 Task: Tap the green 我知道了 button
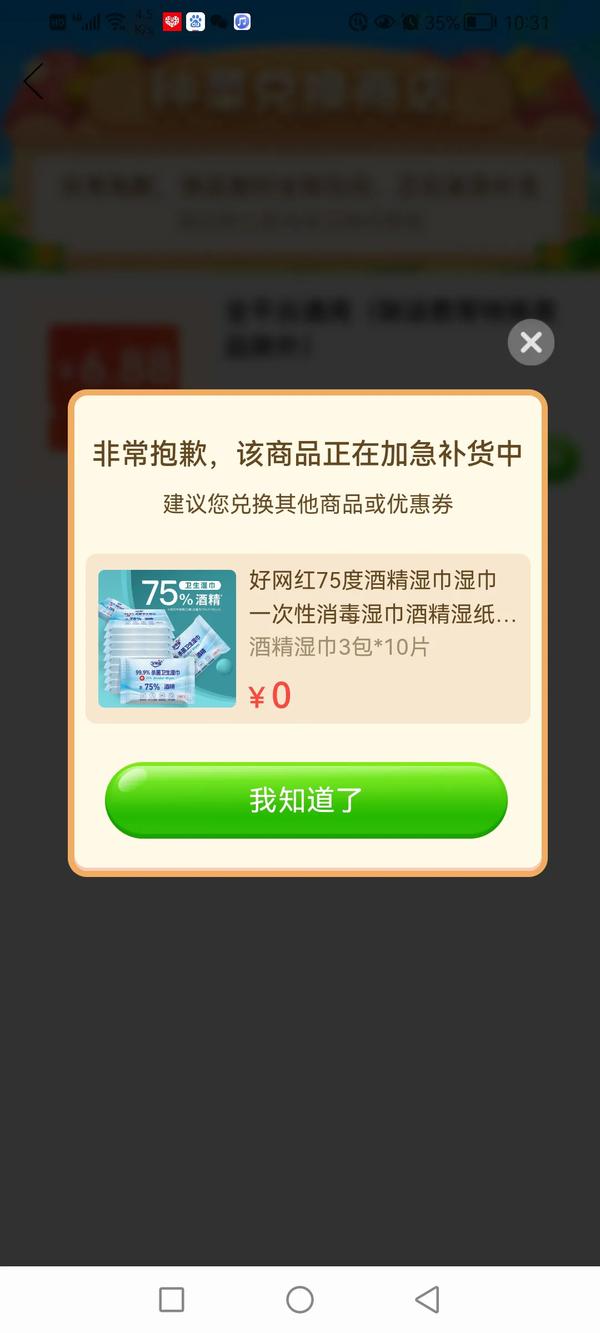coord(306,800)
